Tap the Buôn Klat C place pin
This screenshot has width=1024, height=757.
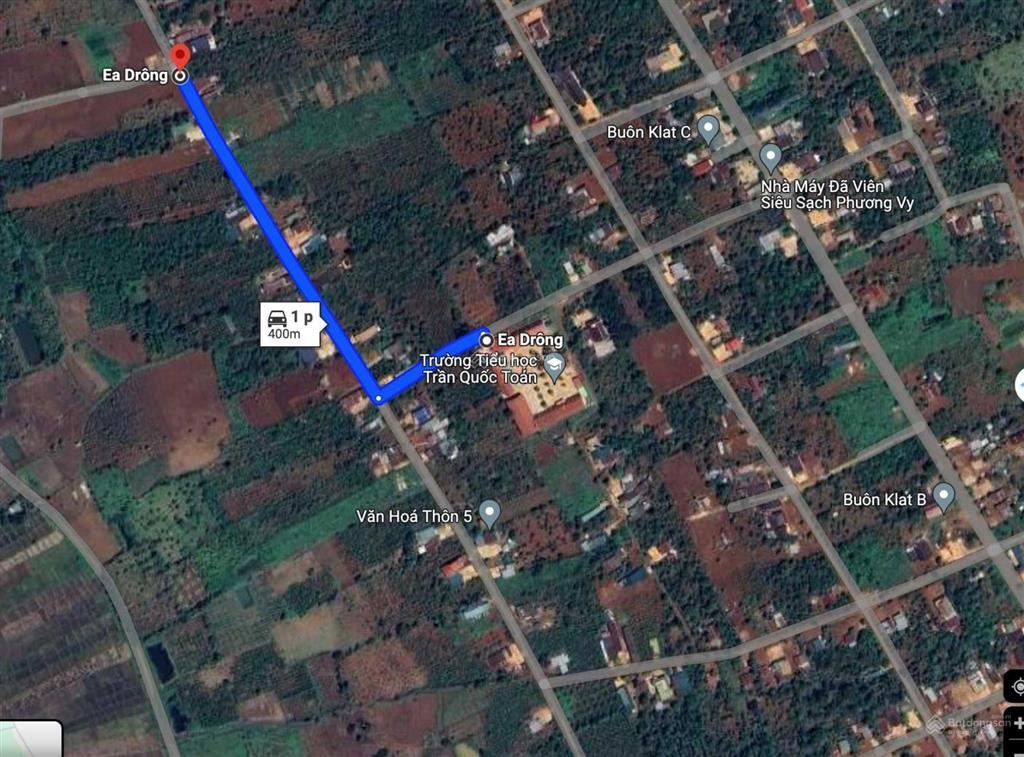click(709, 129)
